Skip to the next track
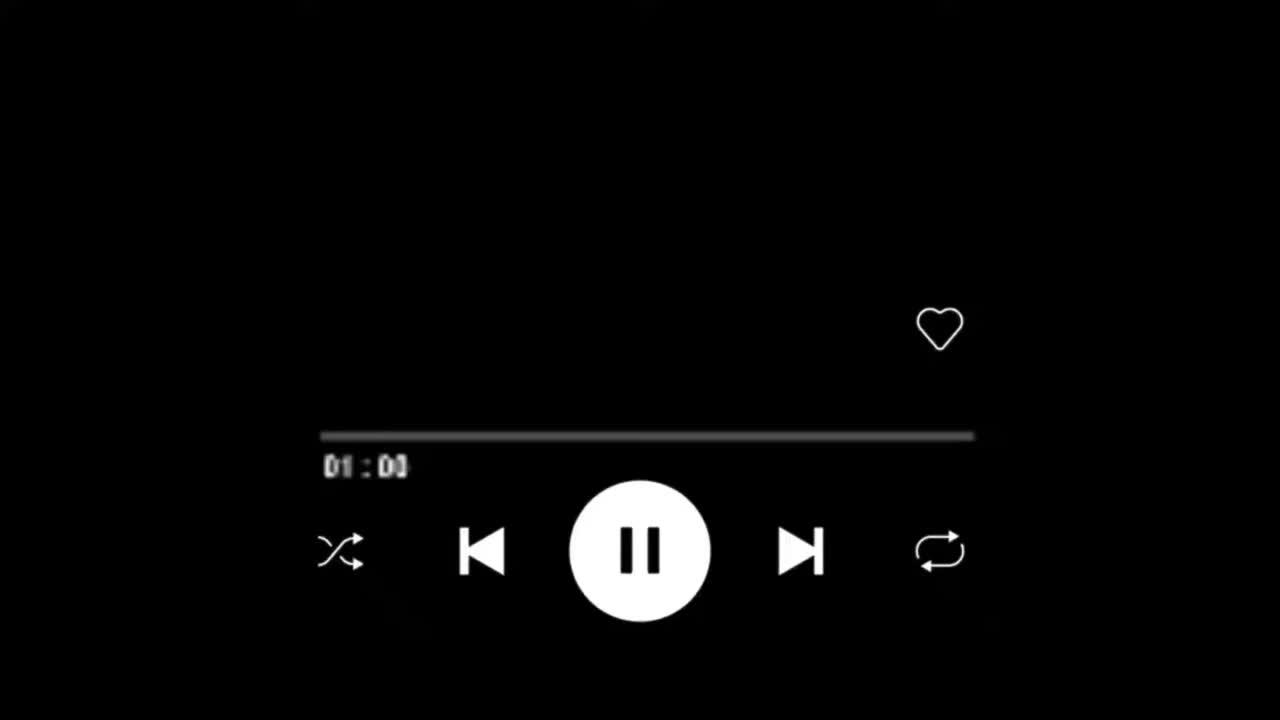Image resolution: width=1280 pixels, height=720 pixels. (x=800, y=551)
